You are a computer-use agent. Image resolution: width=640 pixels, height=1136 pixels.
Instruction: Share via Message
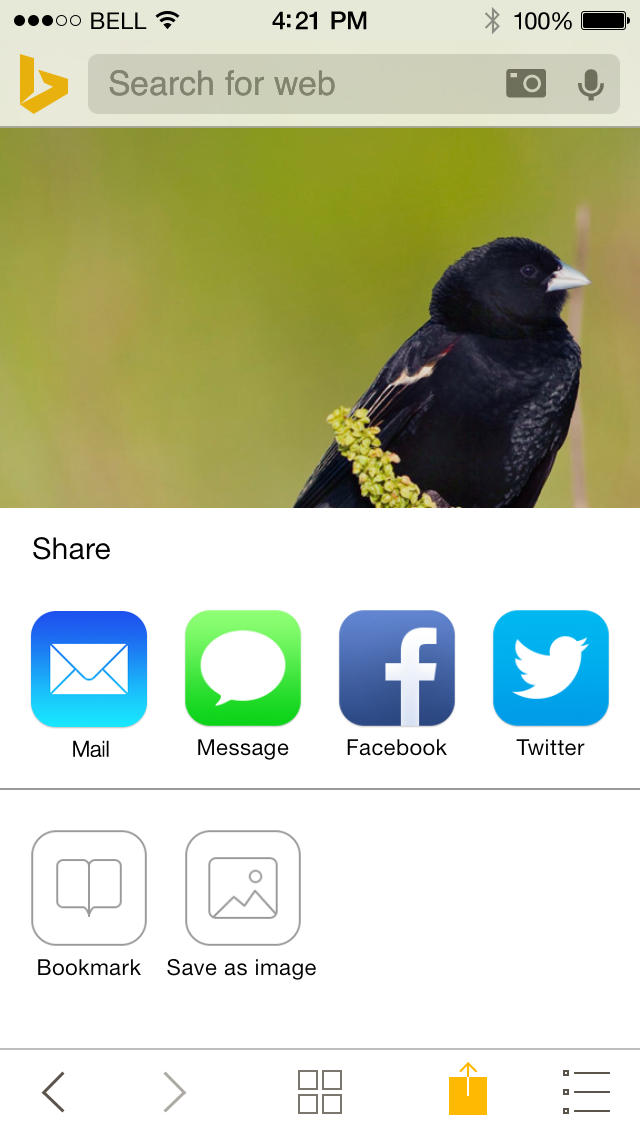pos(243,669)
